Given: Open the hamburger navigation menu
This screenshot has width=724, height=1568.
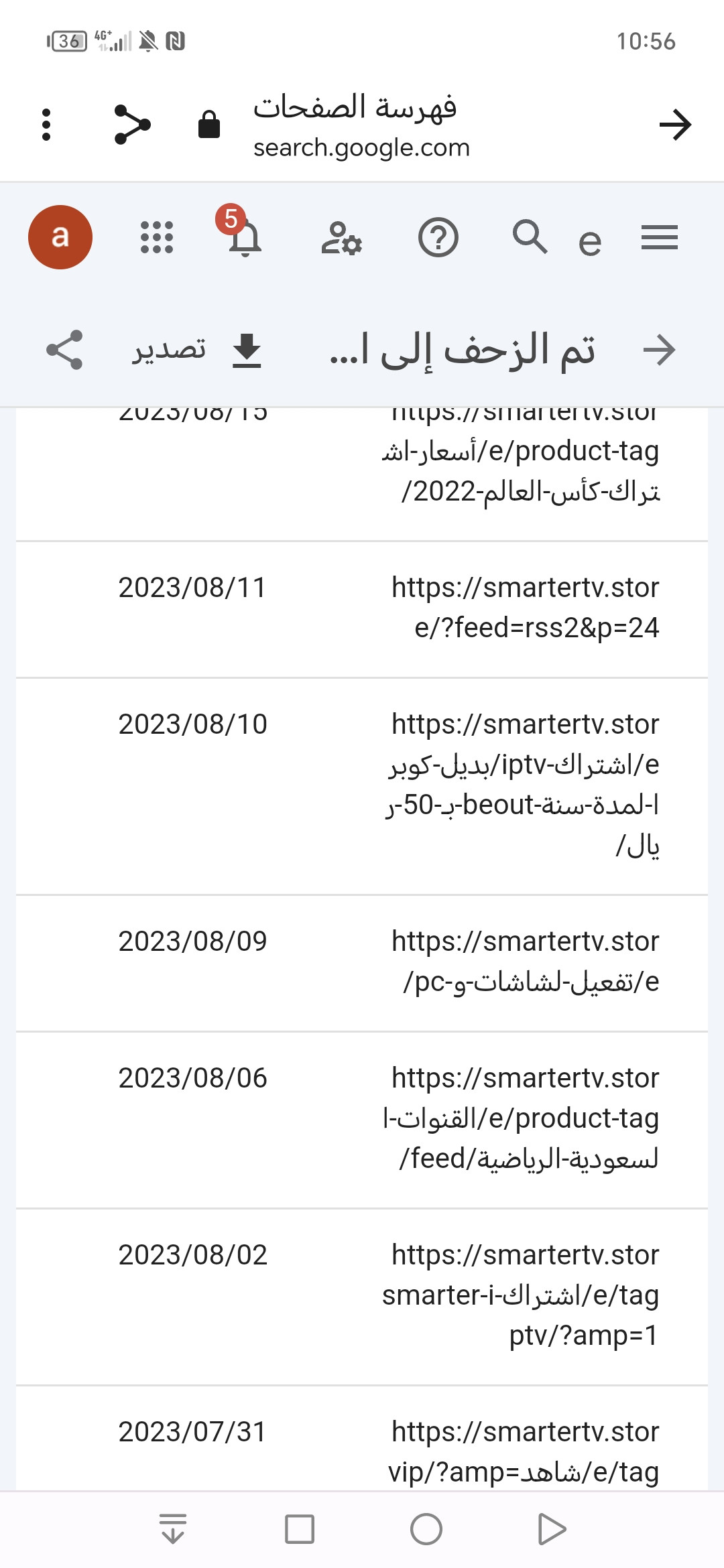Looking at the screenshot, I should point(660,238).
